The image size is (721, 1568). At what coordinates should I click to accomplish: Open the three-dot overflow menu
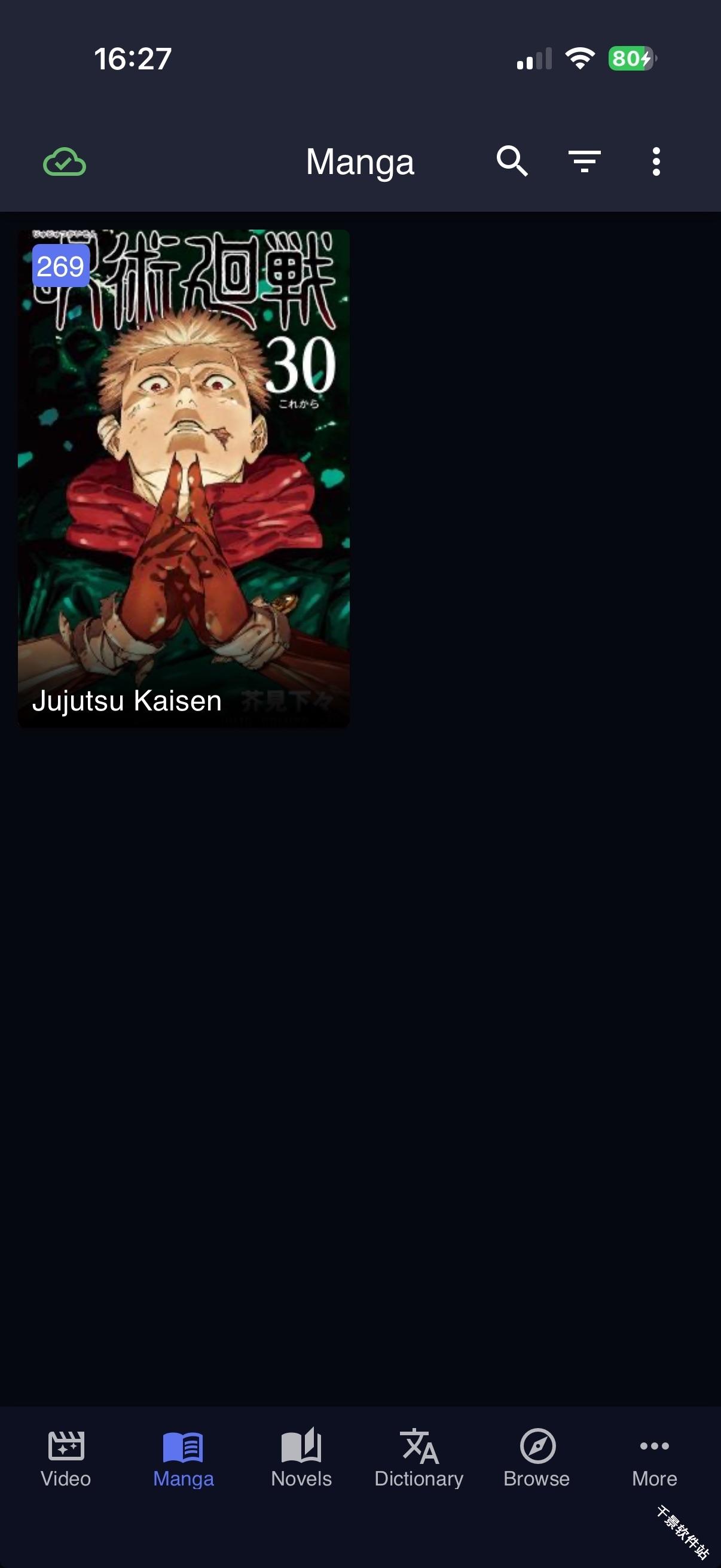tap(656, 161)
